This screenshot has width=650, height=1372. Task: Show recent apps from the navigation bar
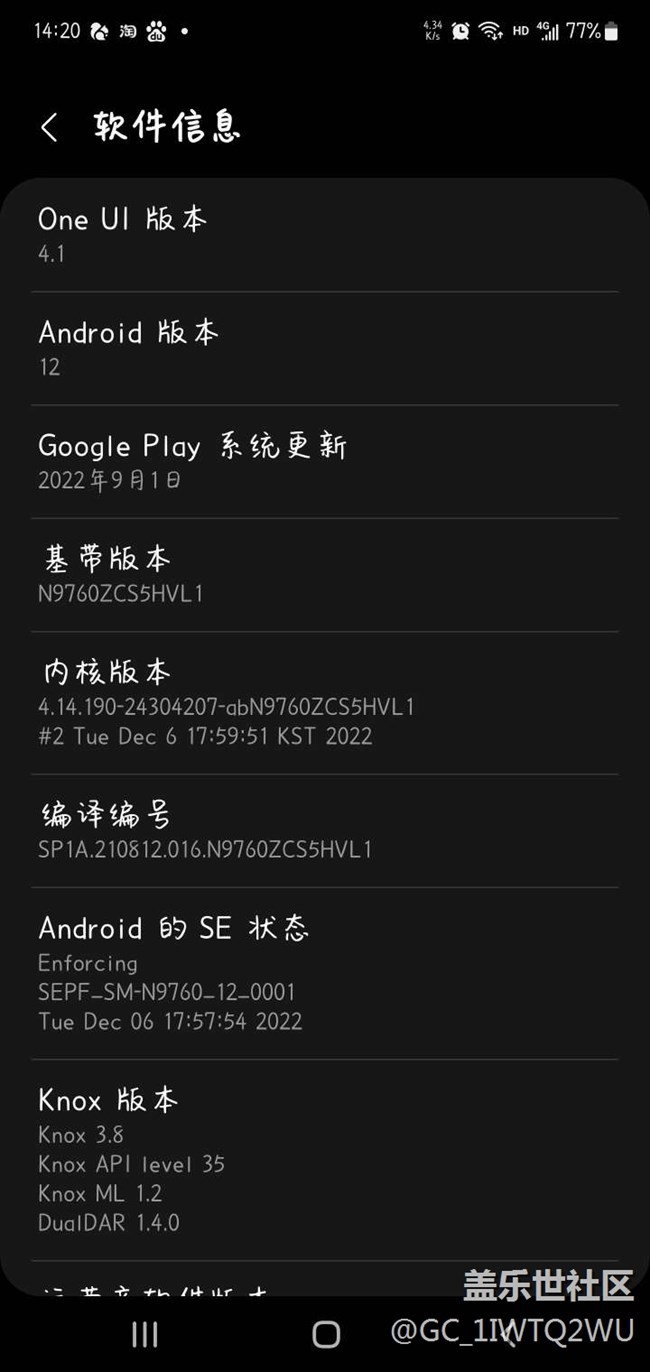click(x=145, y=1334)
